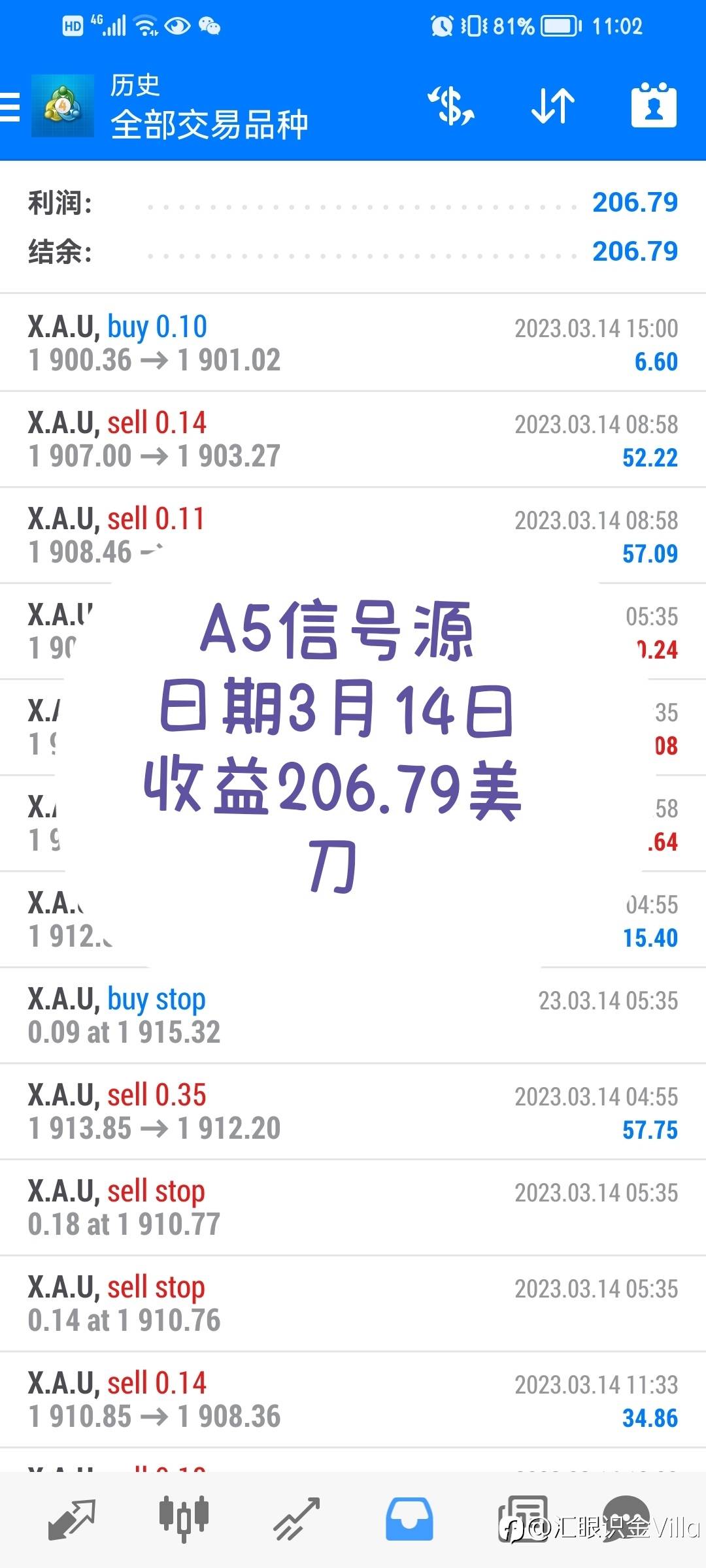Open the sell 0.14 trade at 1 907.00
This screenshot has width=706, height=1568.
353,440
